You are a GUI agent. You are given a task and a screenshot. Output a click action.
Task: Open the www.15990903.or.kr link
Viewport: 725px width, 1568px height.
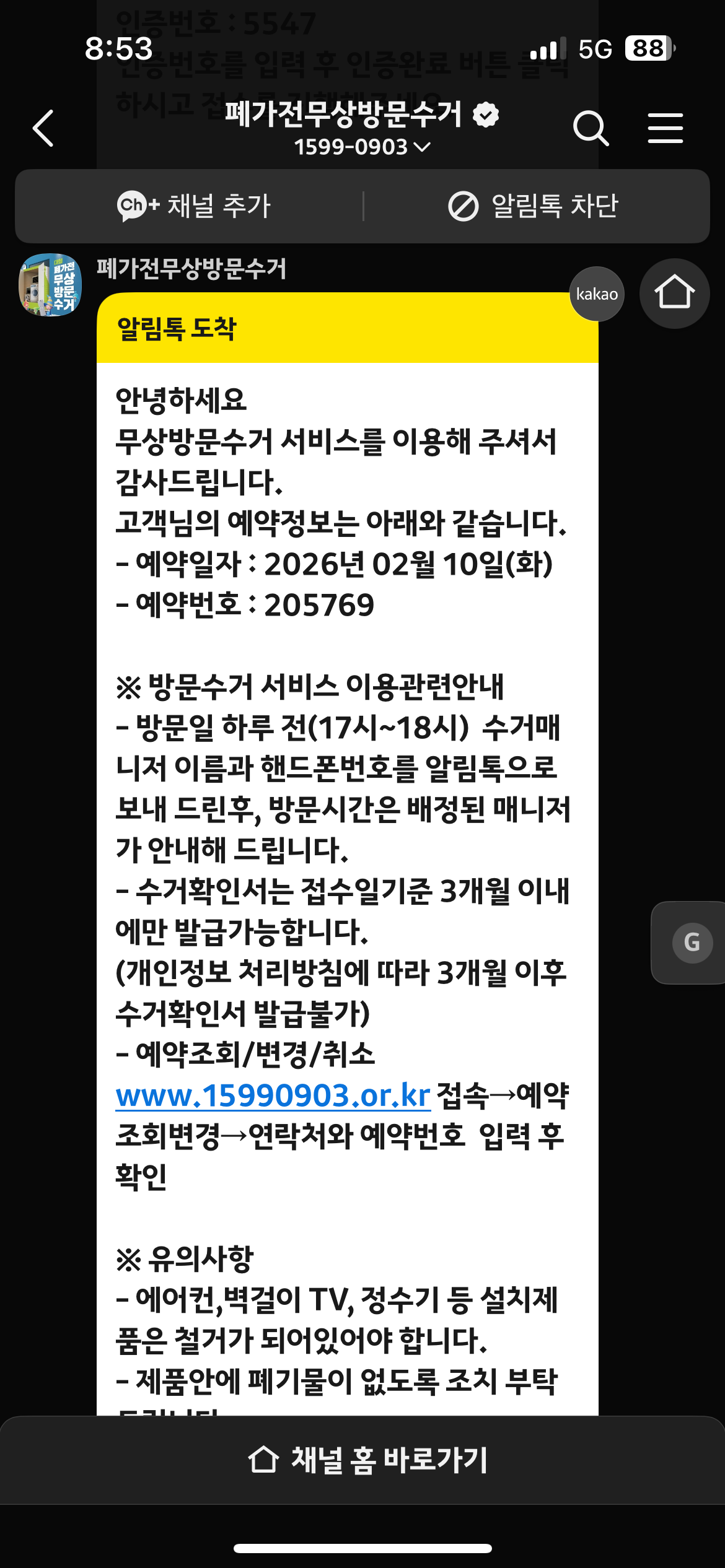point(273,1095)
